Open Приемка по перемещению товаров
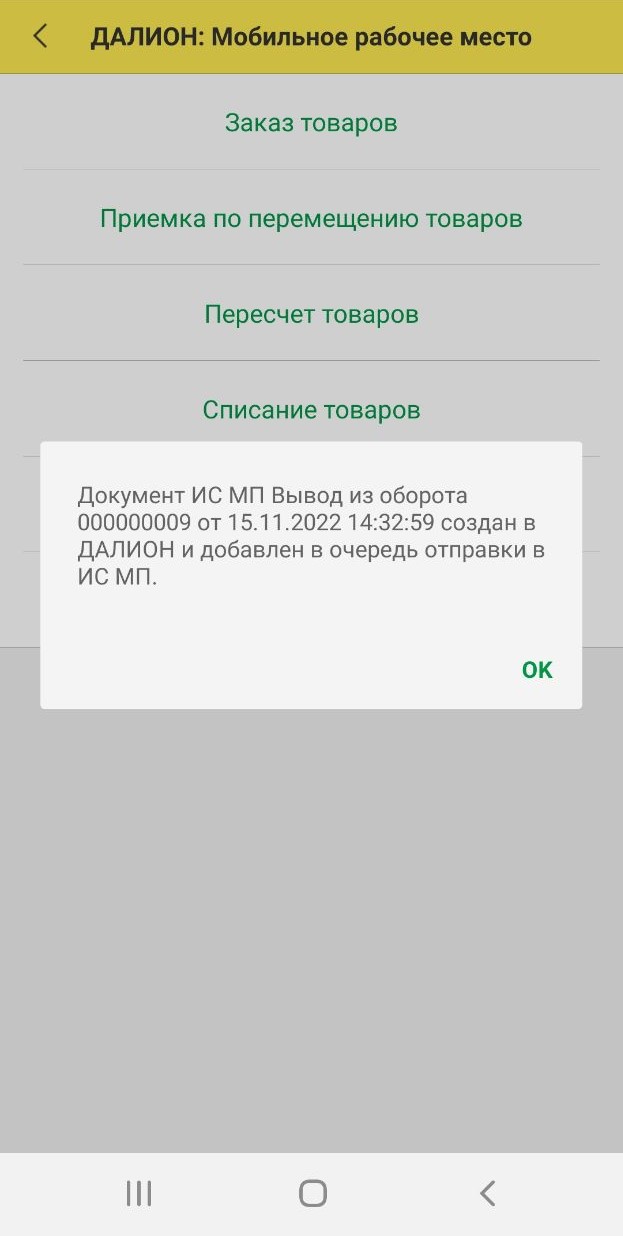Screen dimensions: 623x1236 (x=311, y=218)
